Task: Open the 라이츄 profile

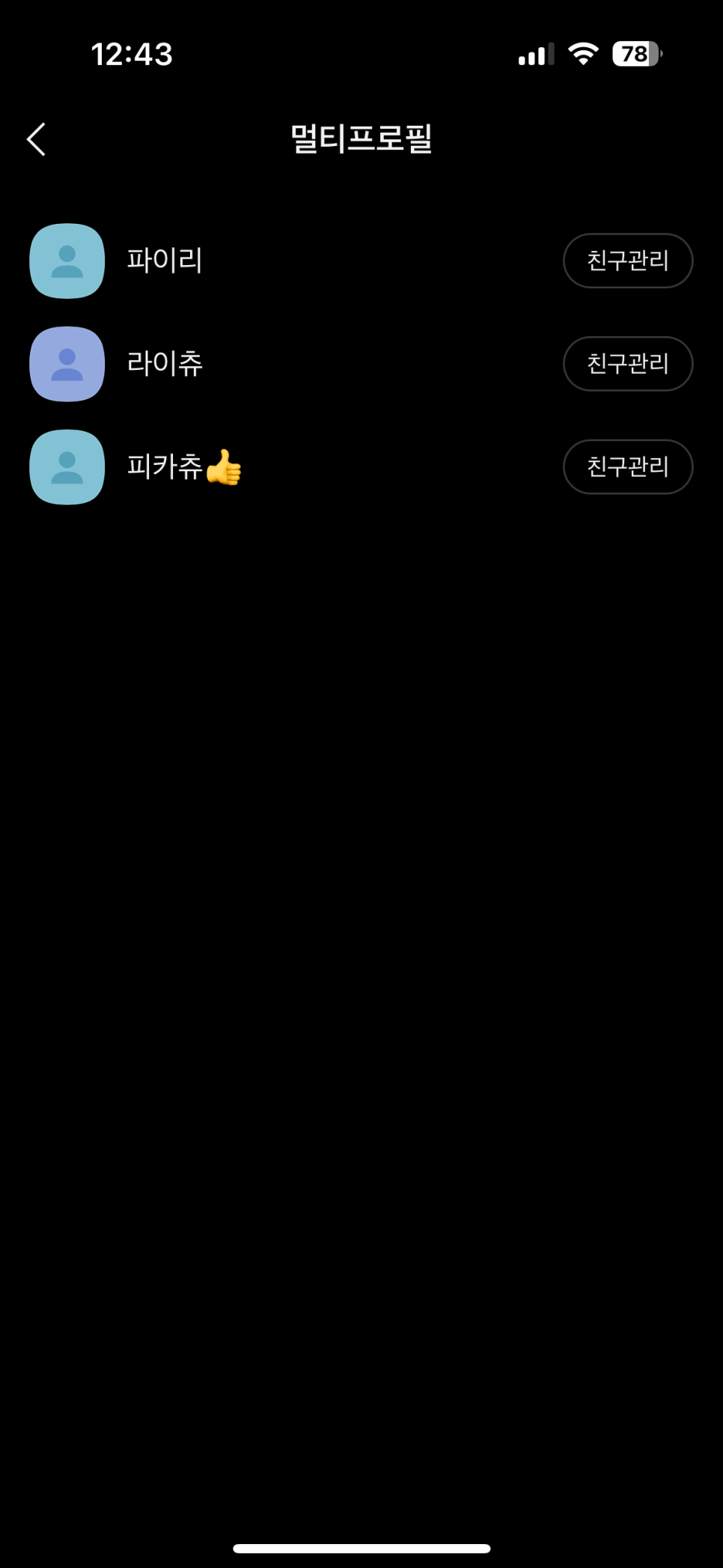Action: (165, 364)
